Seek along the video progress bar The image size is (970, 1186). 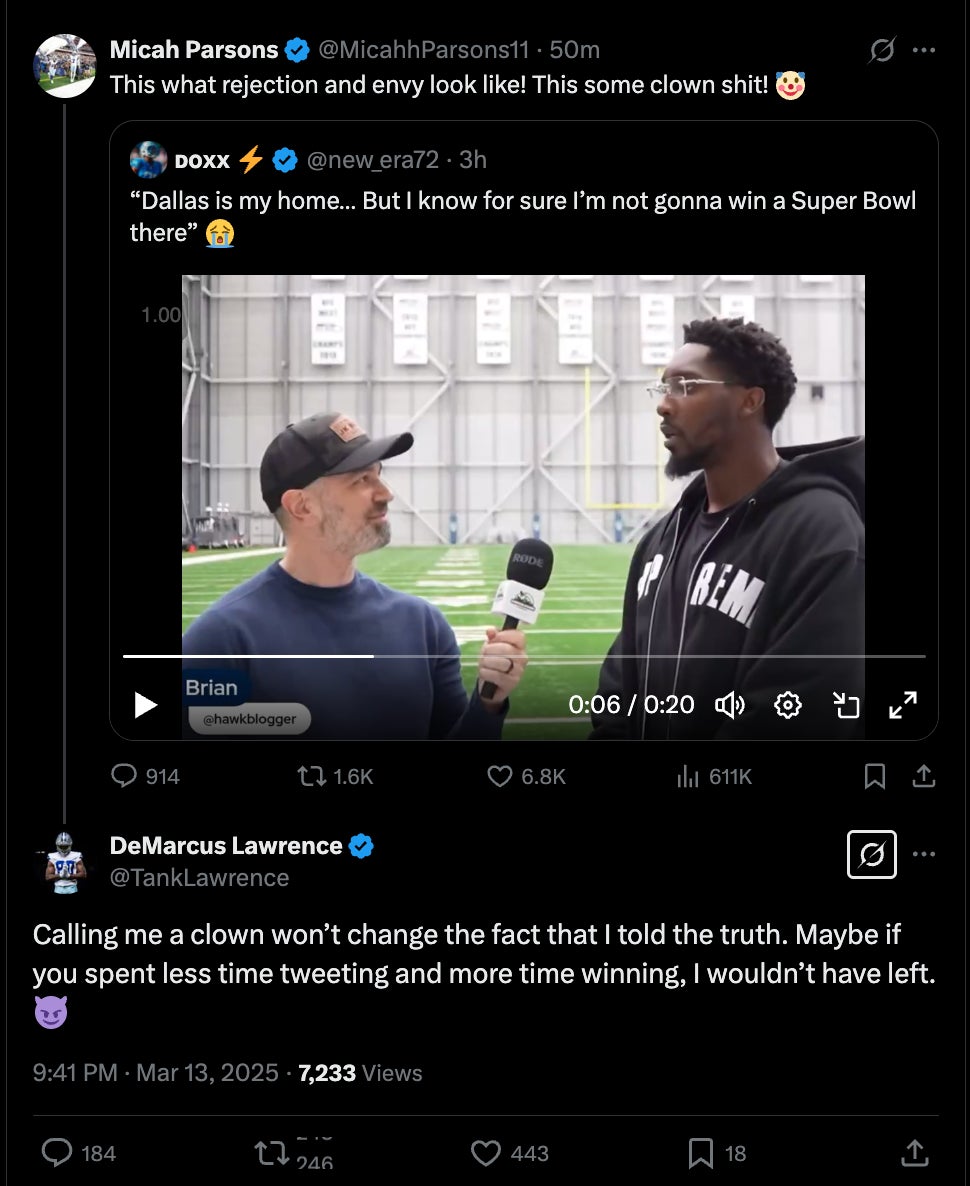point(524,656)
